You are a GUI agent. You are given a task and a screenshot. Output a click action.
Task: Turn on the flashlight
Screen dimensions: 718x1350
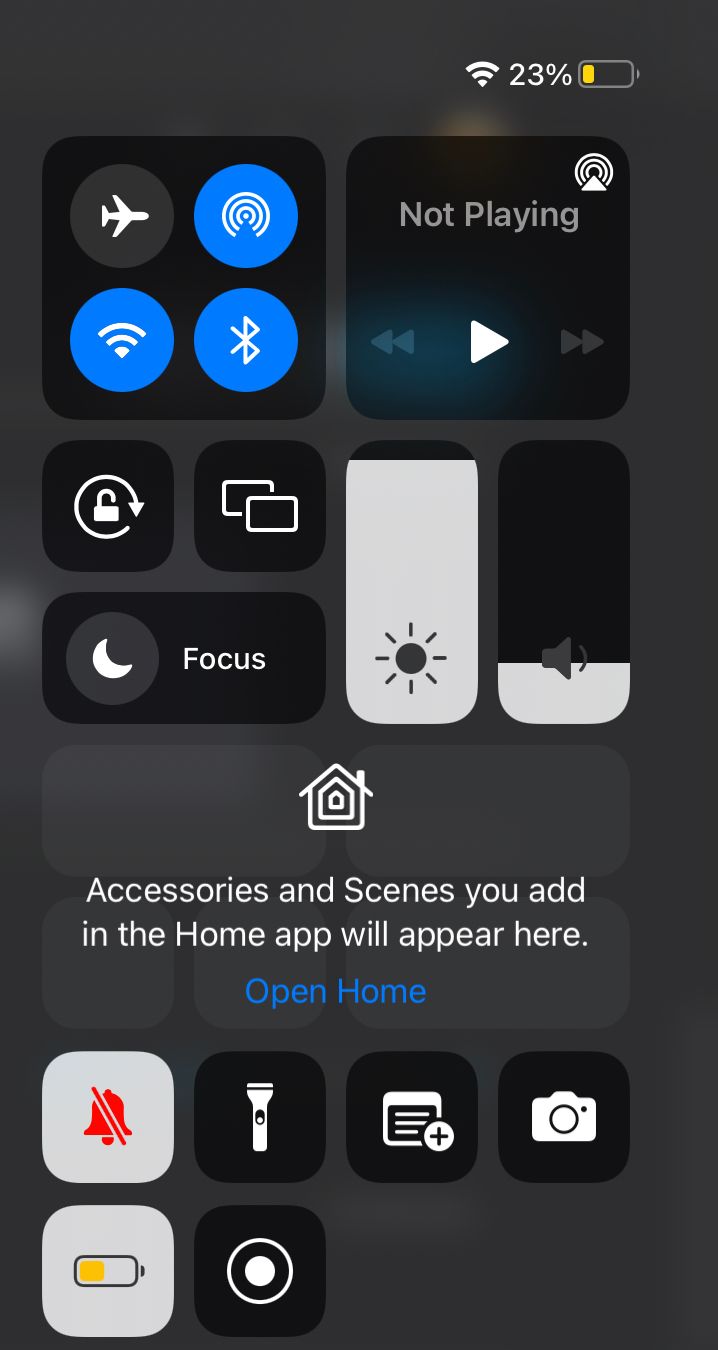(x=260, y=1117)
